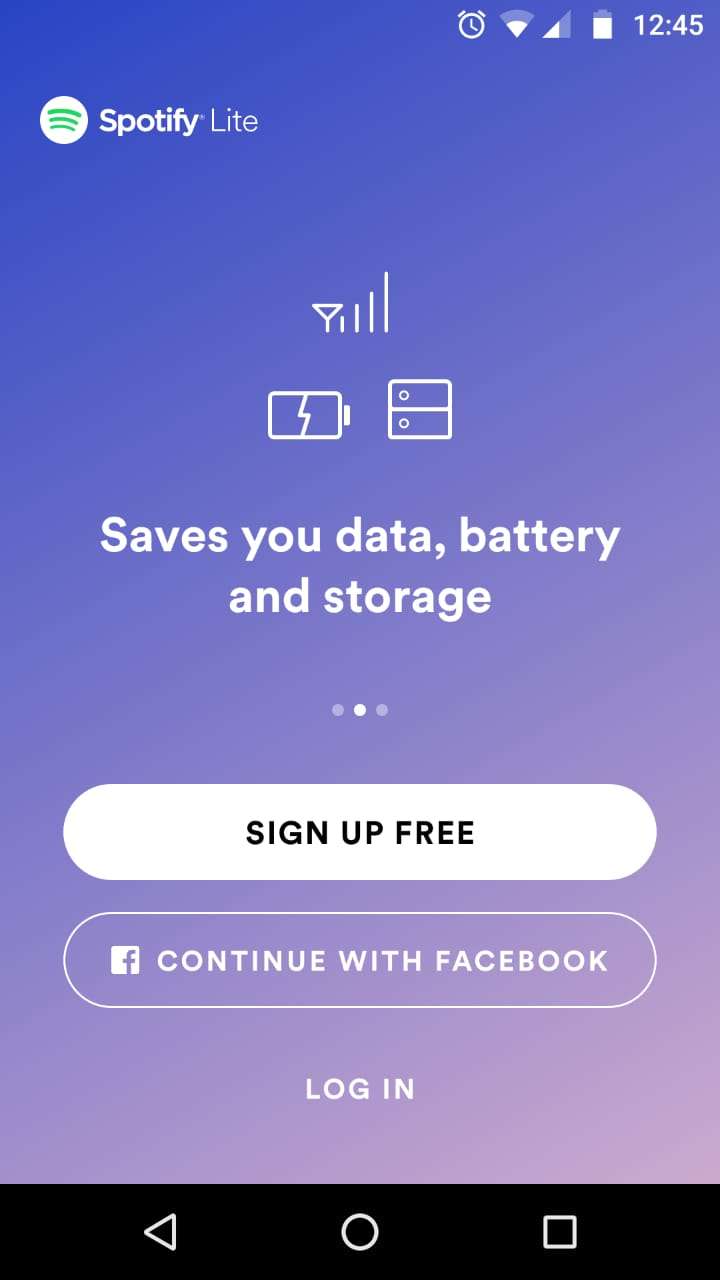
Task: Tap the Sign Up Free button
Action: click(x=360, y=832)
